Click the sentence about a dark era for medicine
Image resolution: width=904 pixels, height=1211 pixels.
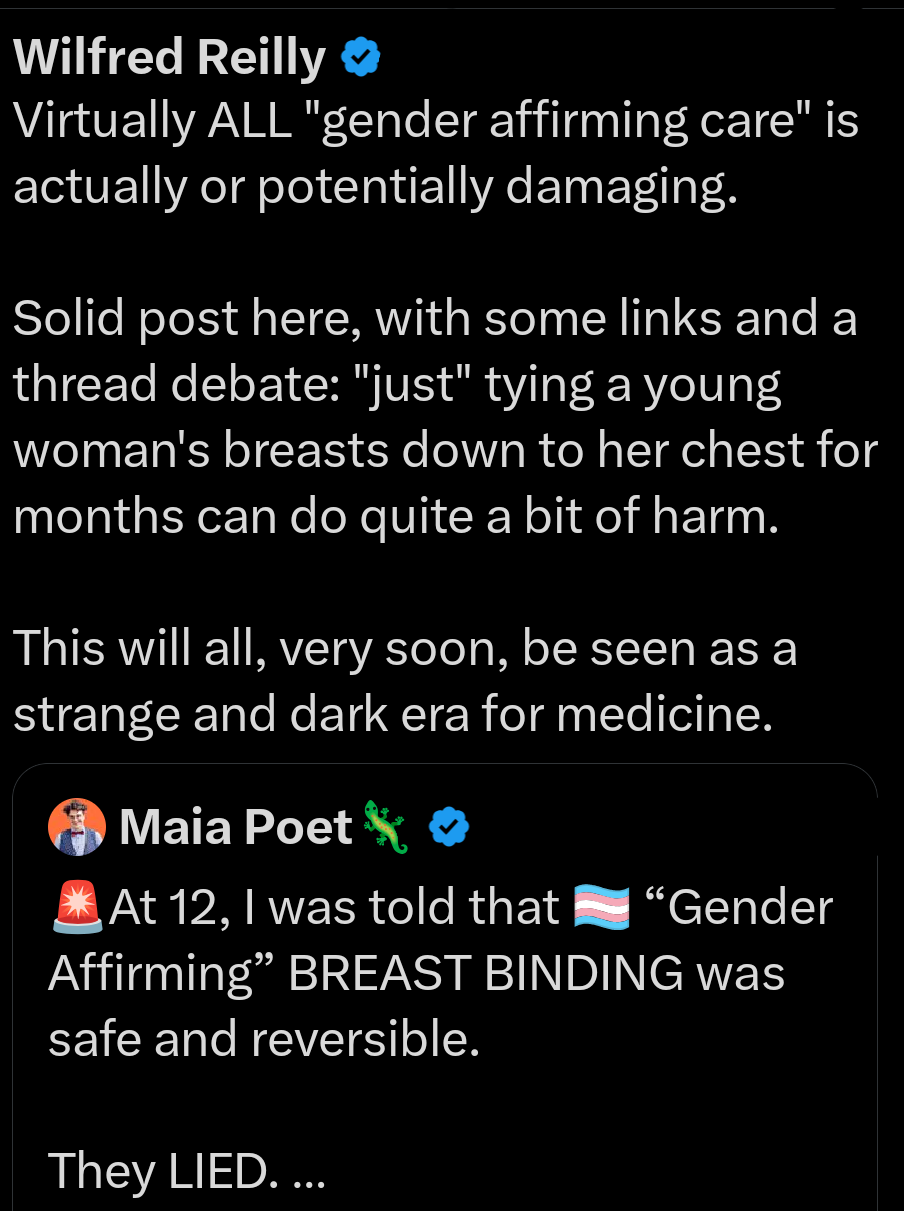pos(400,680)
